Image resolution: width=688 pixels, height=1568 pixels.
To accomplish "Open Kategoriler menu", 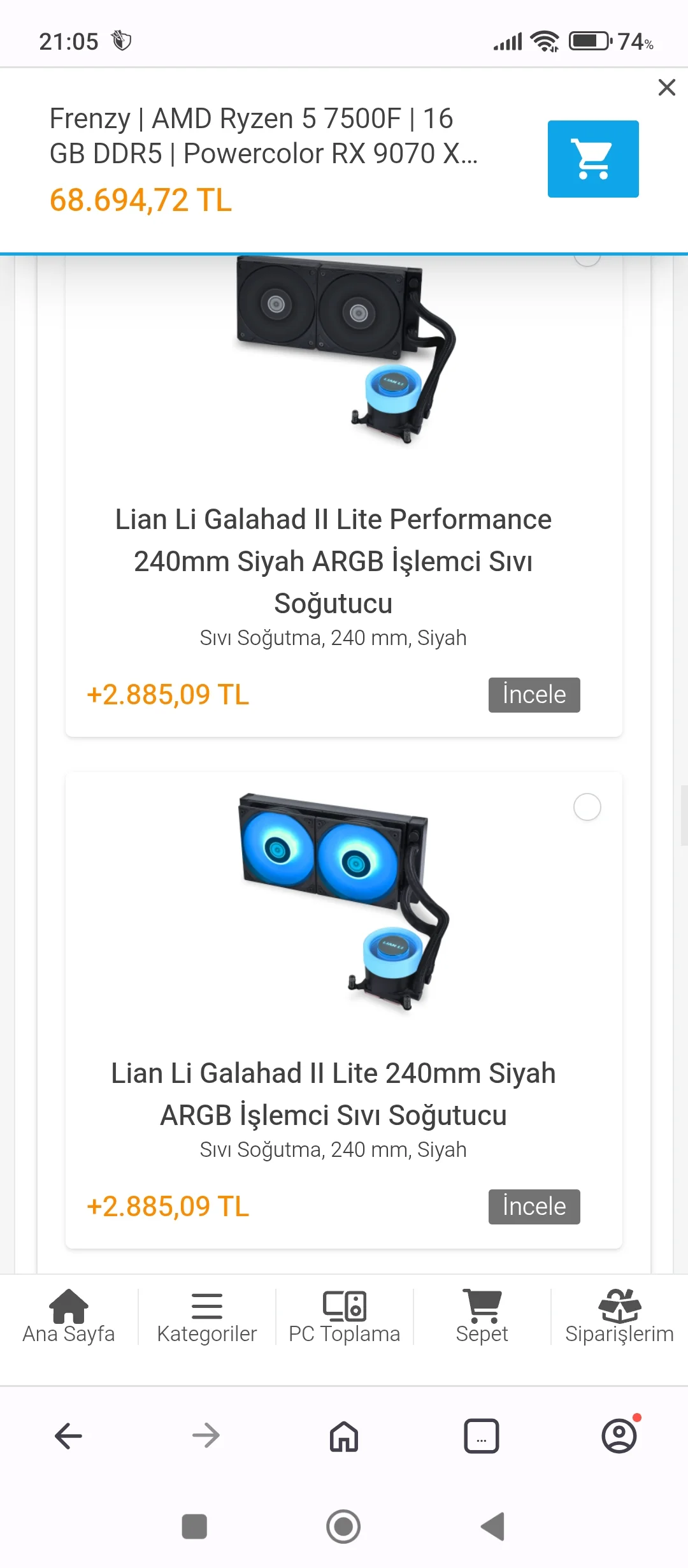I will [x=206, y=1317].
